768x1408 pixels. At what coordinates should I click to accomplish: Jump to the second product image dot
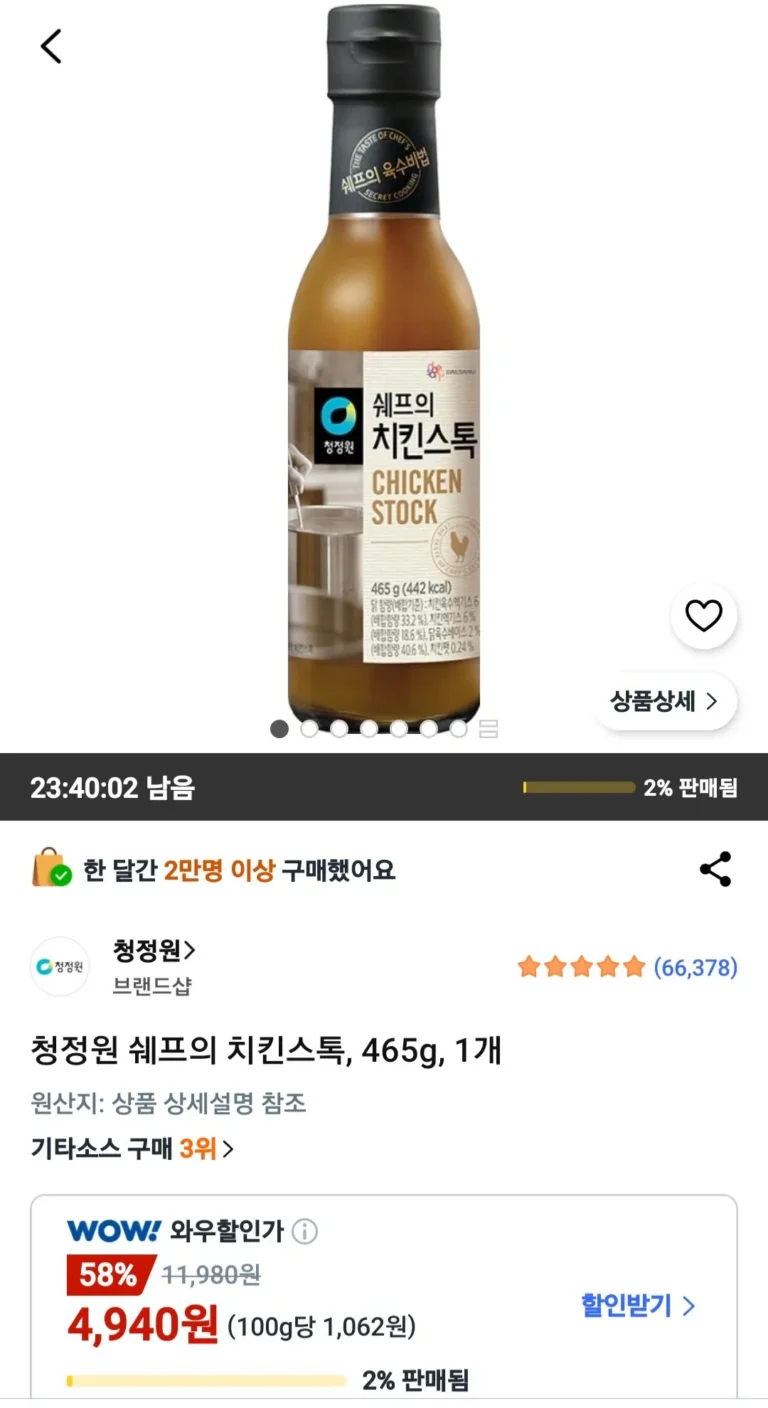[x=309, y=729]
